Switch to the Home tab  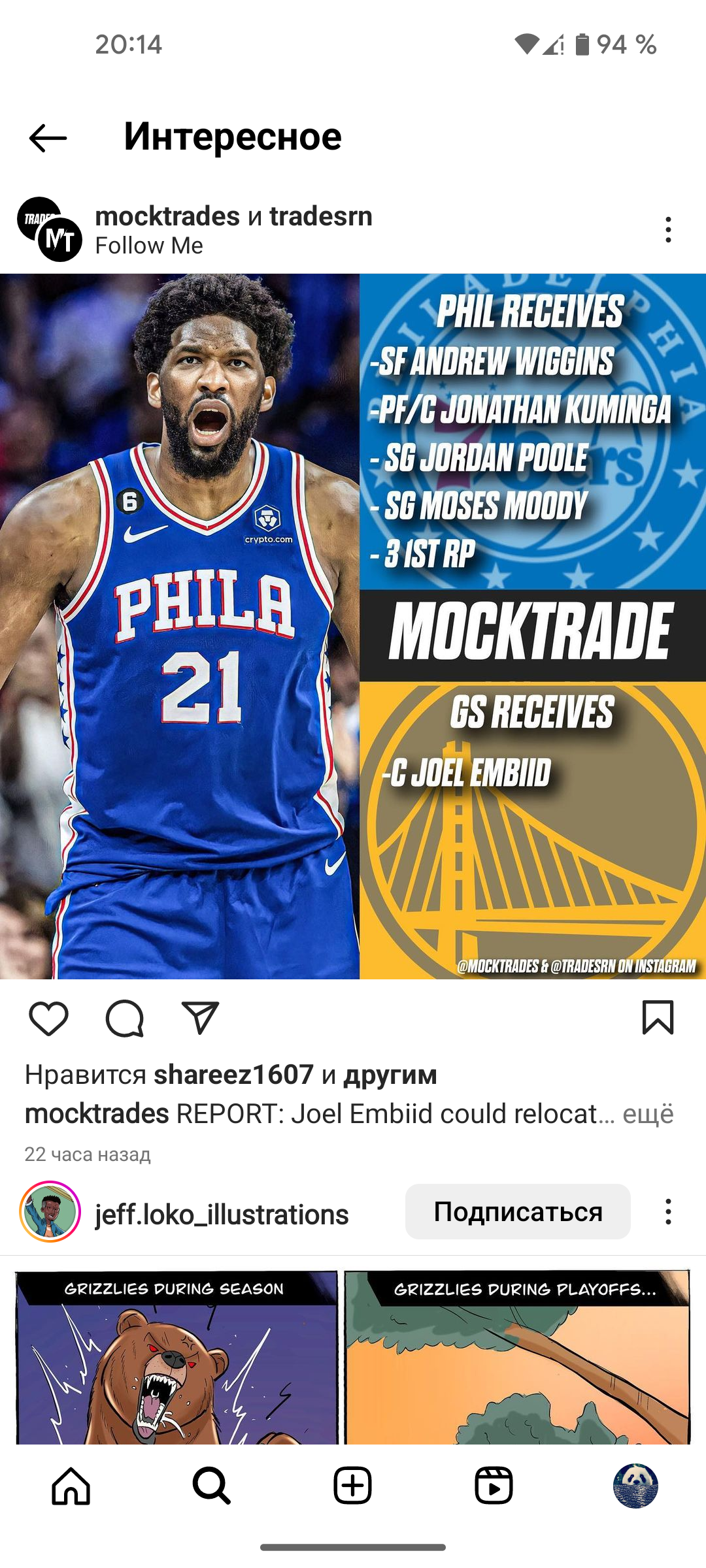71,1486
